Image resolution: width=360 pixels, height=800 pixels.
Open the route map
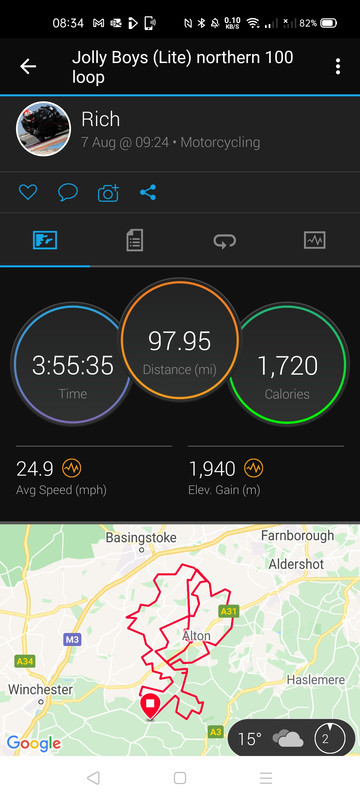[x=180, y=640]
